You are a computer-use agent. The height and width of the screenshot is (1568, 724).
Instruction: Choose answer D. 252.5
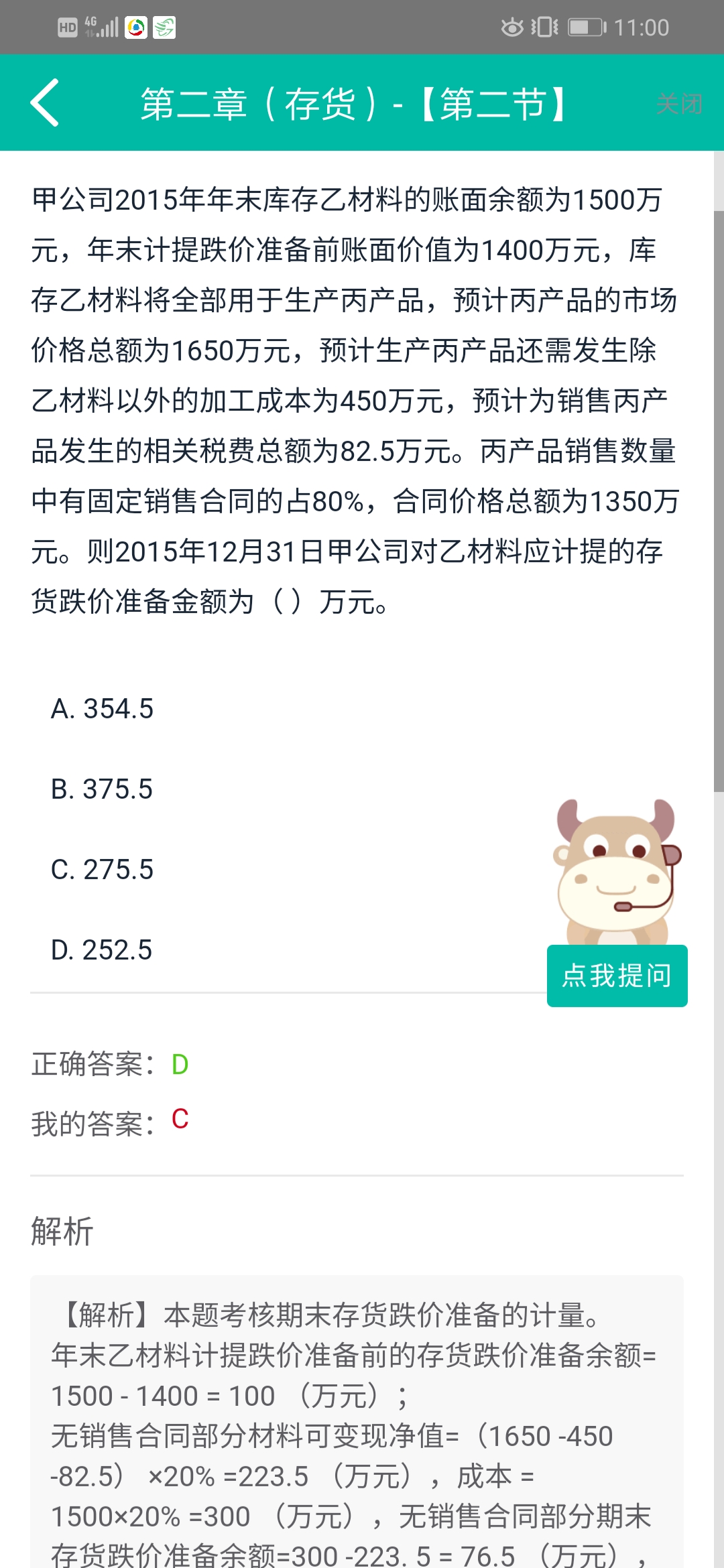(x=102, y=950)
